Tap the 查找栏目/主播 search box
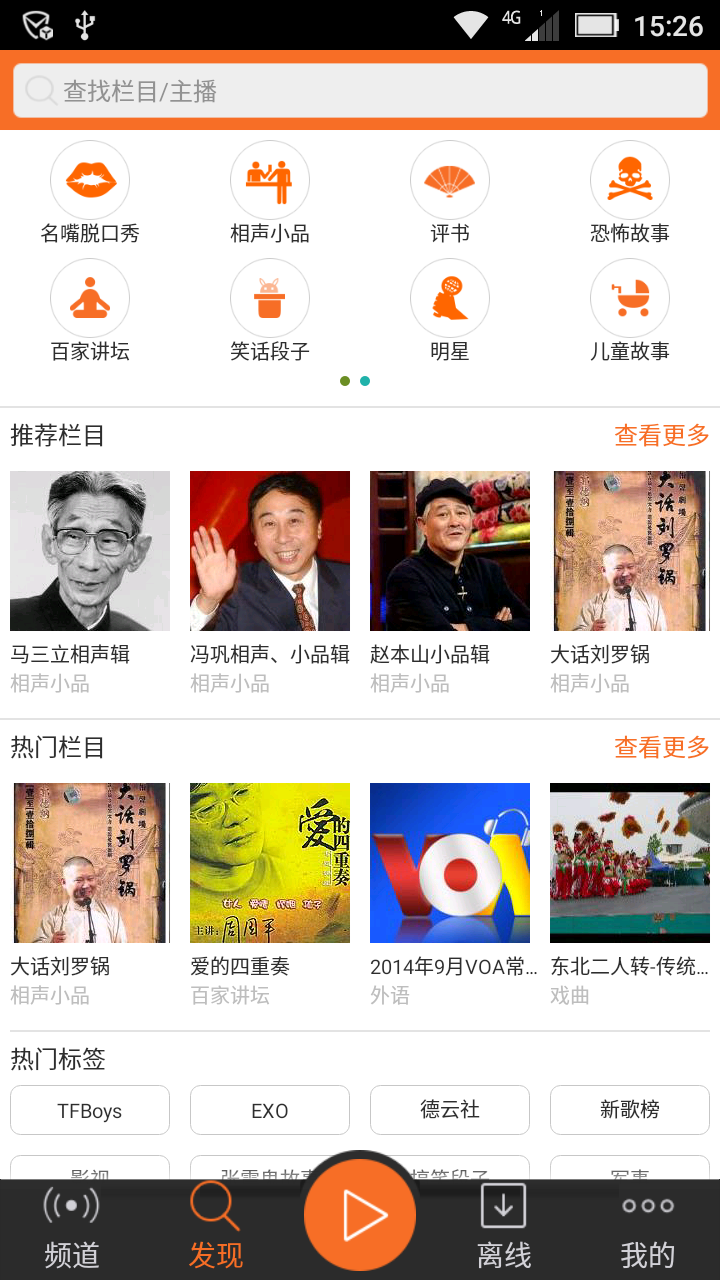The width and height of the screenshot is (720, 1280). 360,91
